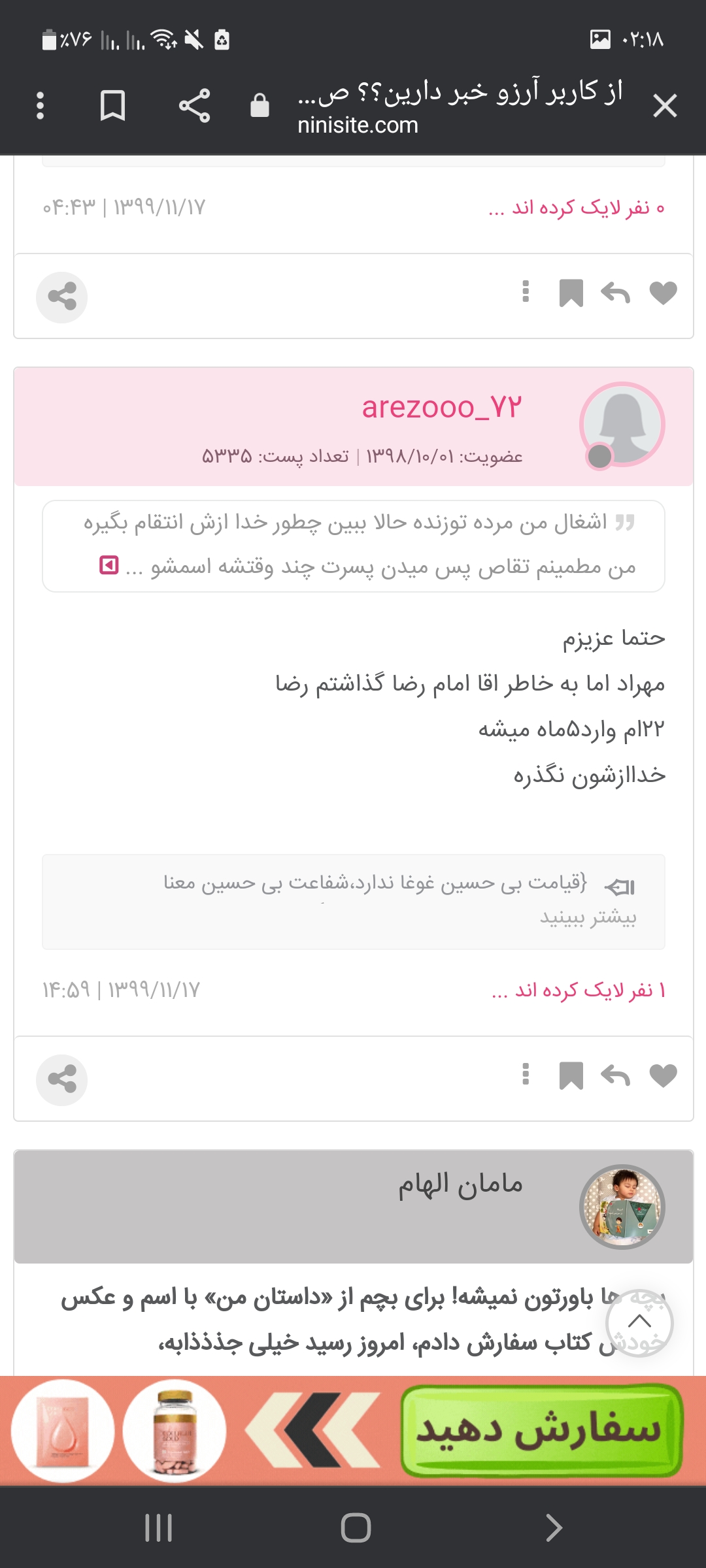706x1568 pixels.
Task: See who liked arezooo's 14:59 post
Action: tap(578, 990)
